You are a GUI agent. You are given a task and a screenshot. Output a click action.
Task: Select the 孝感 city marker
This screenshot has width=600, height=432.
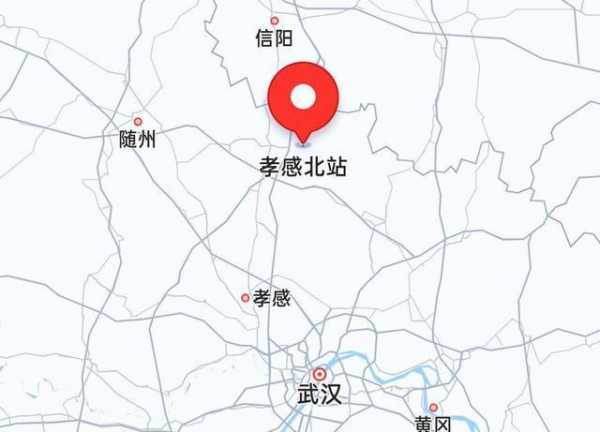coord(245,297)
